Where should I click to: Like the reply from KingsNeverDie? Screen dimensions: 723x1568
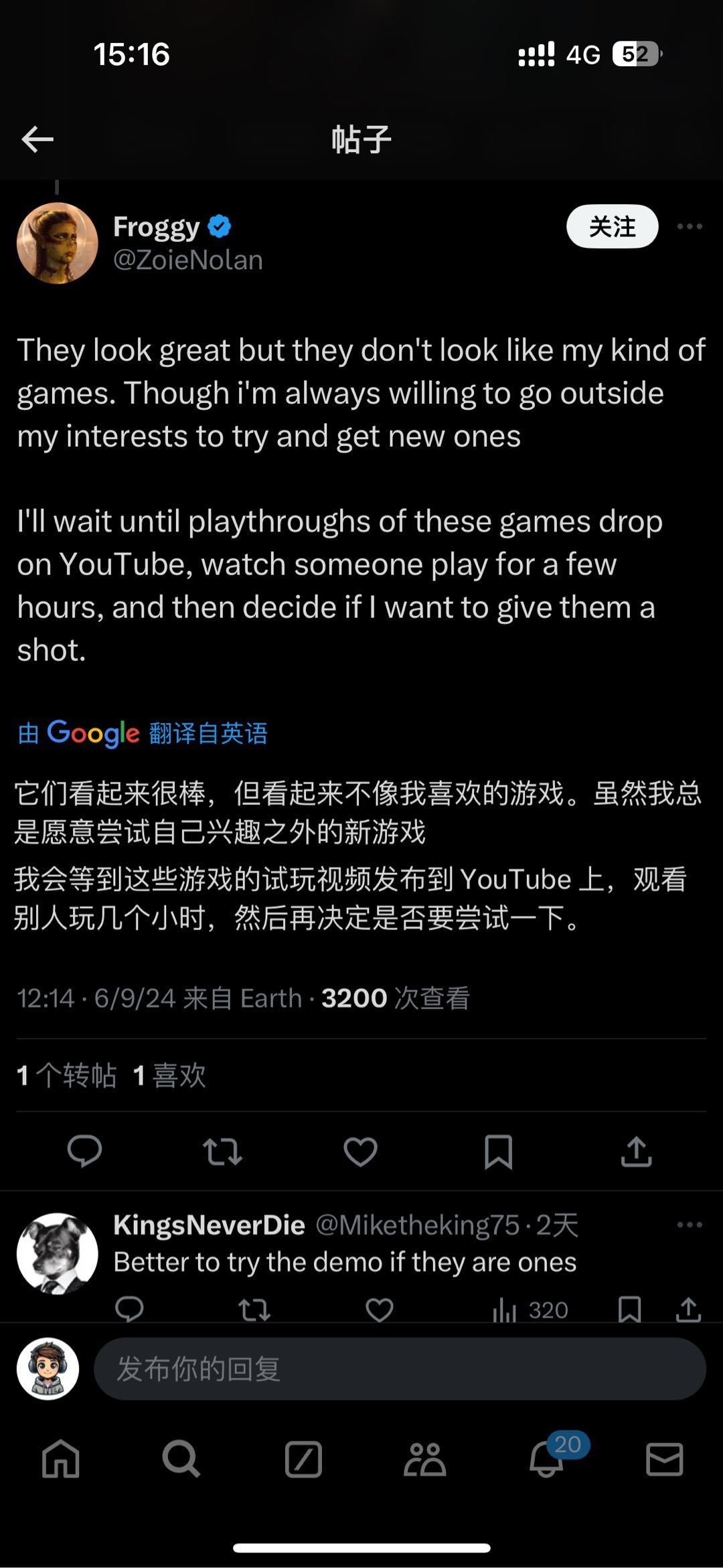click(x=379, y=1310)
